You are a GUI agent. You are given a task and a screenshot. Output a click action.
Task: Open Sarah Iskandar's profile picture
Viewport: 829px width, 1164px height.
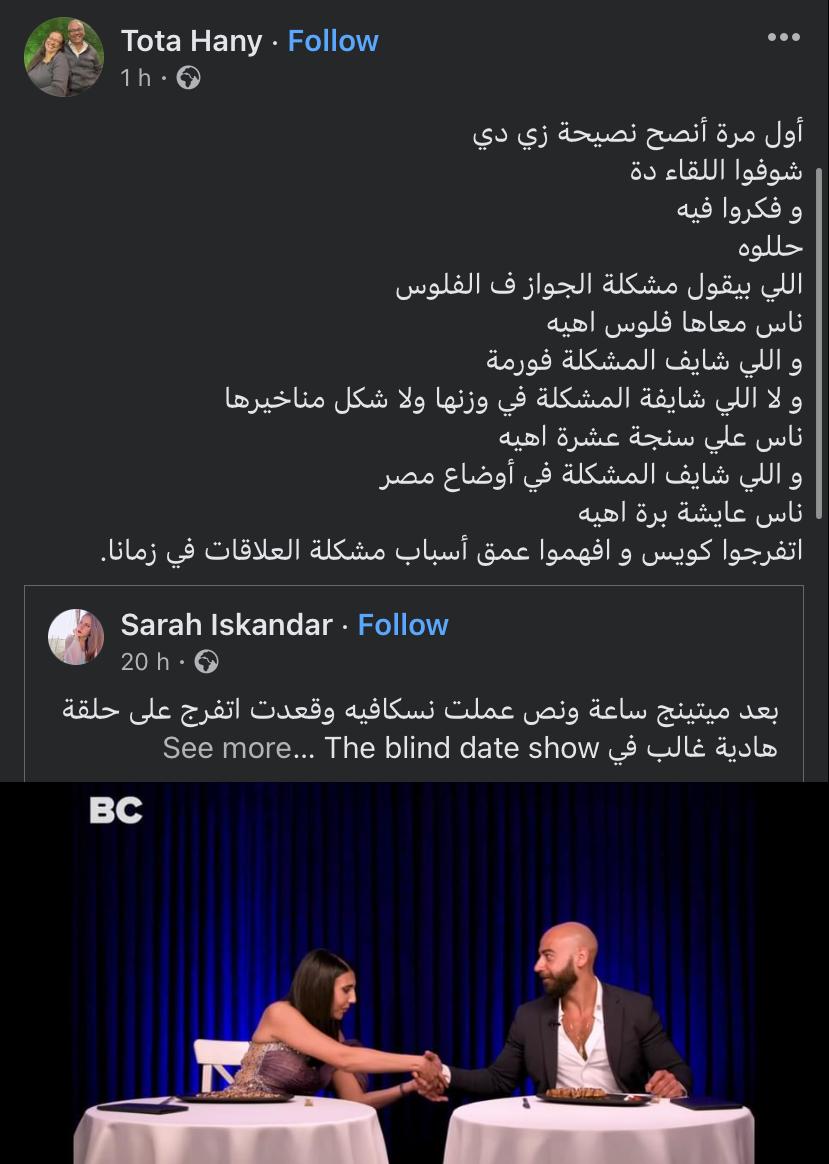click(x=76, y=637)
